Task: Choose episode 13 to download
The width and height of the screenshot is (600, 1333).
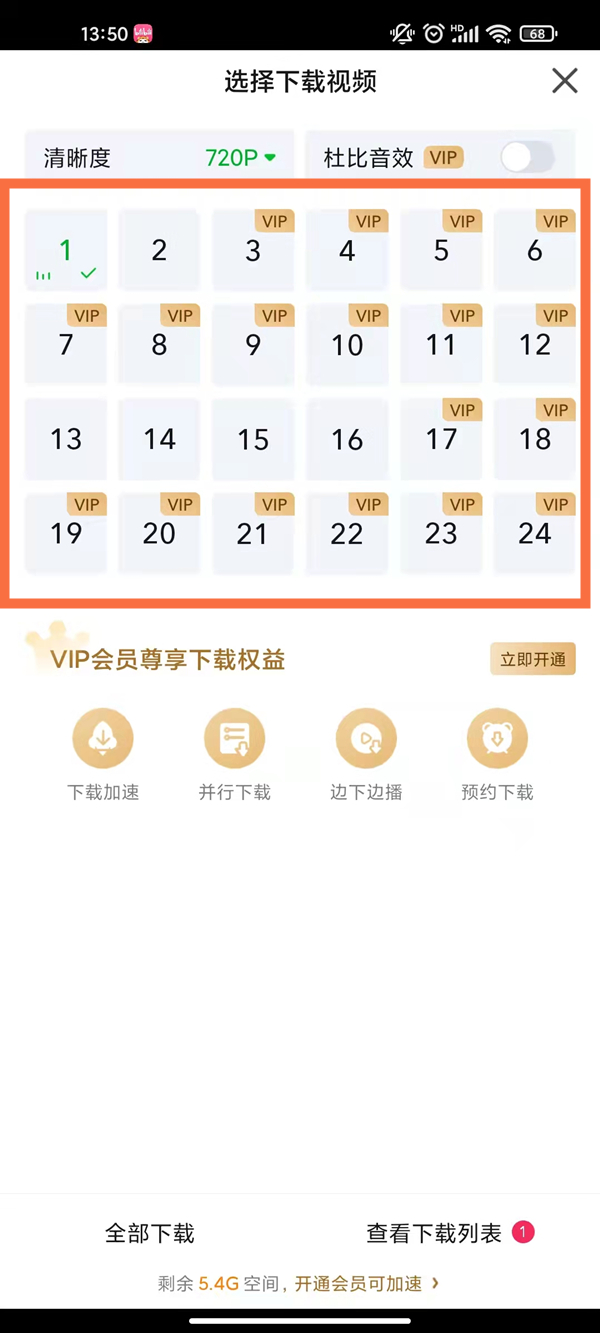Action: click(x=66, y=439)
